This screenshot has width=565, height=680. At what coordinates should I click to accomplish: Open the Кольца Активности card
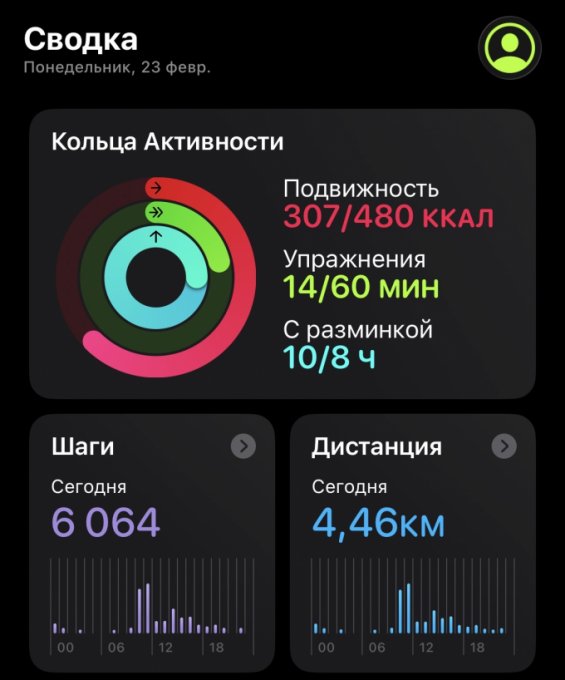282,254
